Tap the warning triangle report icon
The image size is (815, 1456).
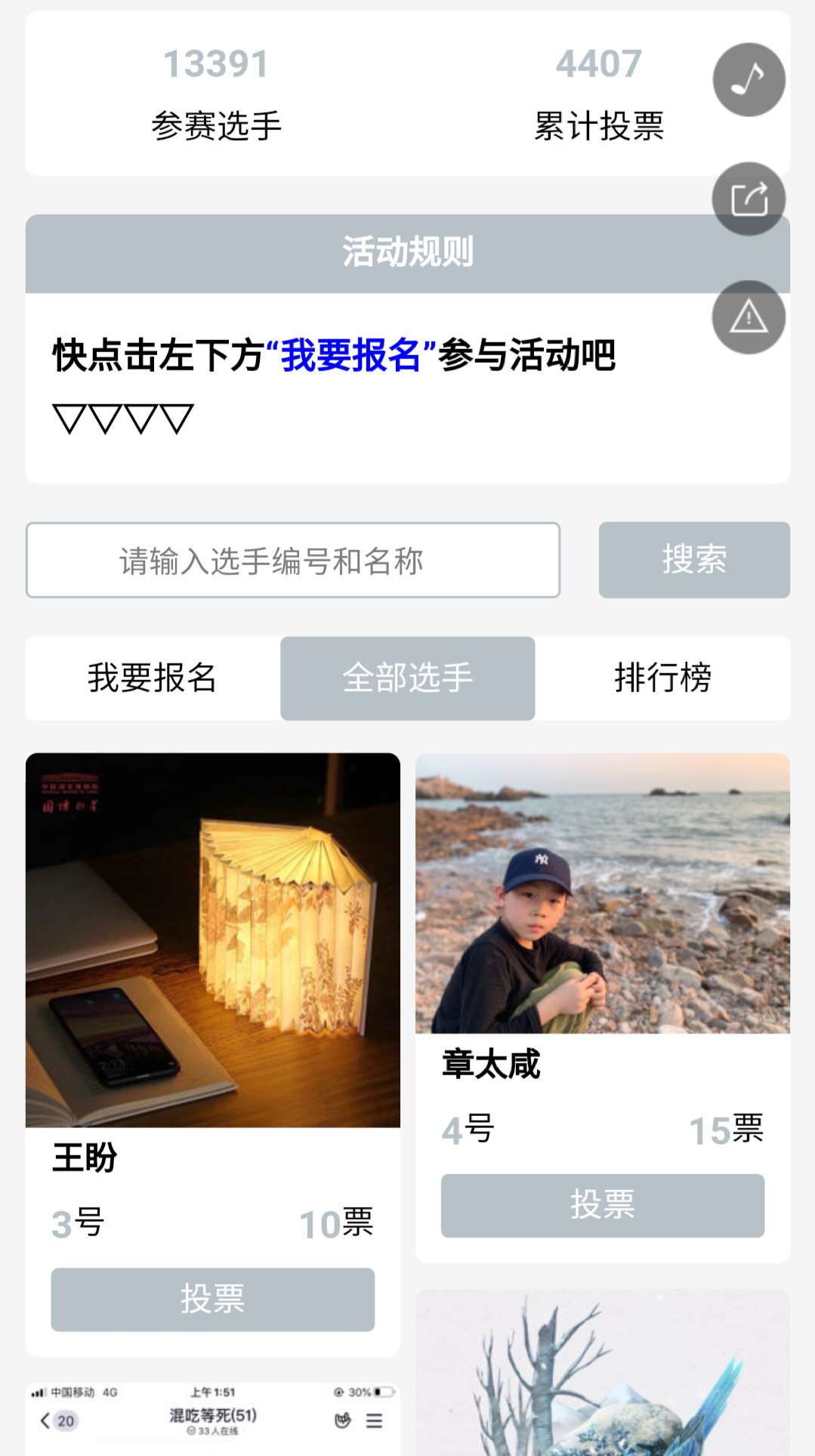pyautogui.click(x=749, y=317)
